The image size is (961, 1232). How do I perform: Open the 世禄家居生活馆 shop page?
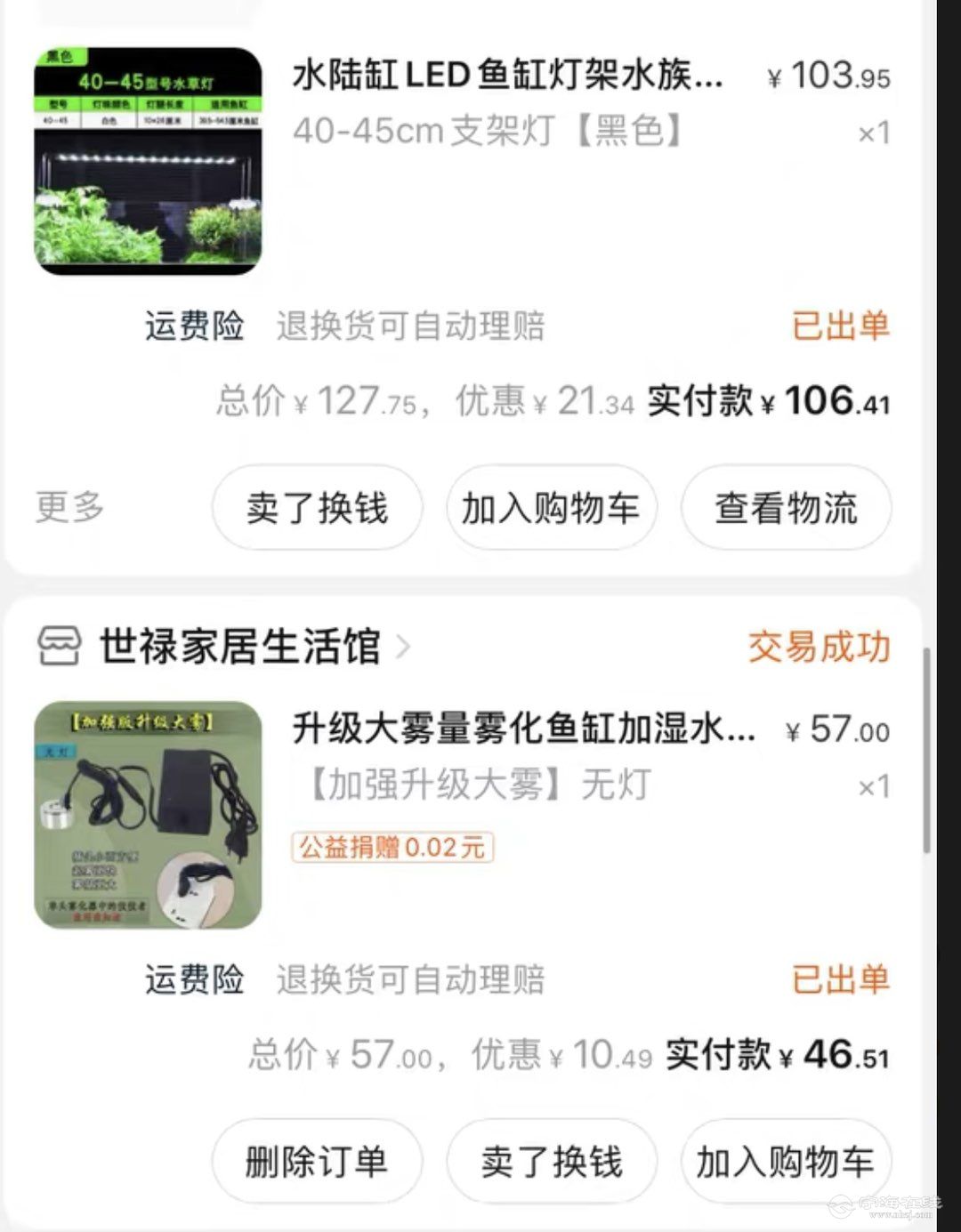[238, 646]
